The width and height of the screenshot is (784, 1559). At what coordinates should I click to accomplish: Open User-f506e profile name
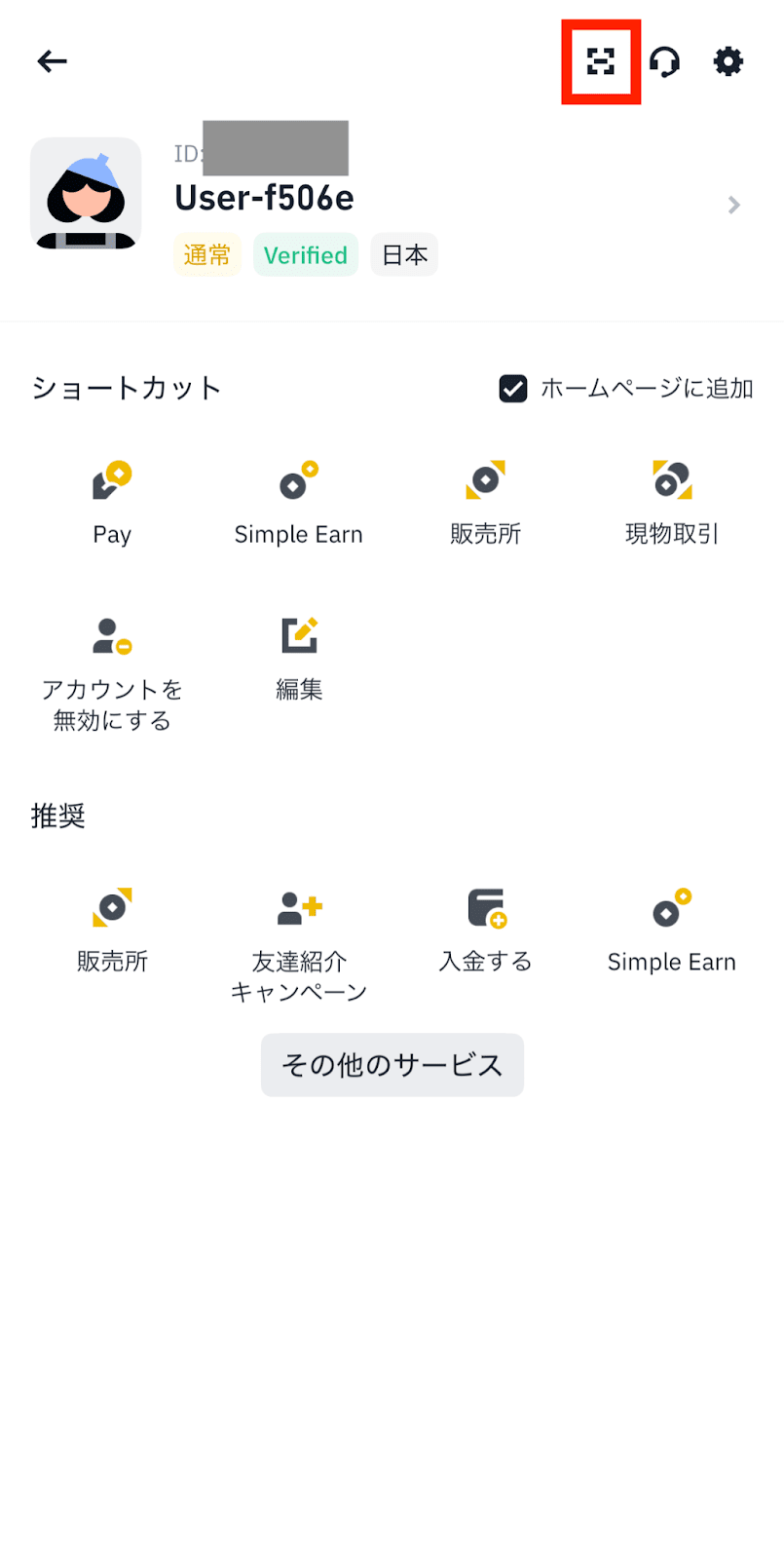(x=263, y=197)
